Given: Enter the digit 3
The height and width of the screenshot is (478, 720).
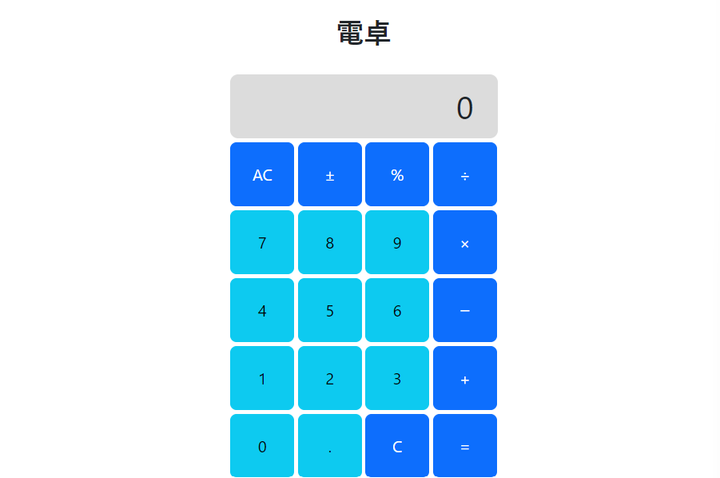Looking at the screenshot, I should 397,378.
